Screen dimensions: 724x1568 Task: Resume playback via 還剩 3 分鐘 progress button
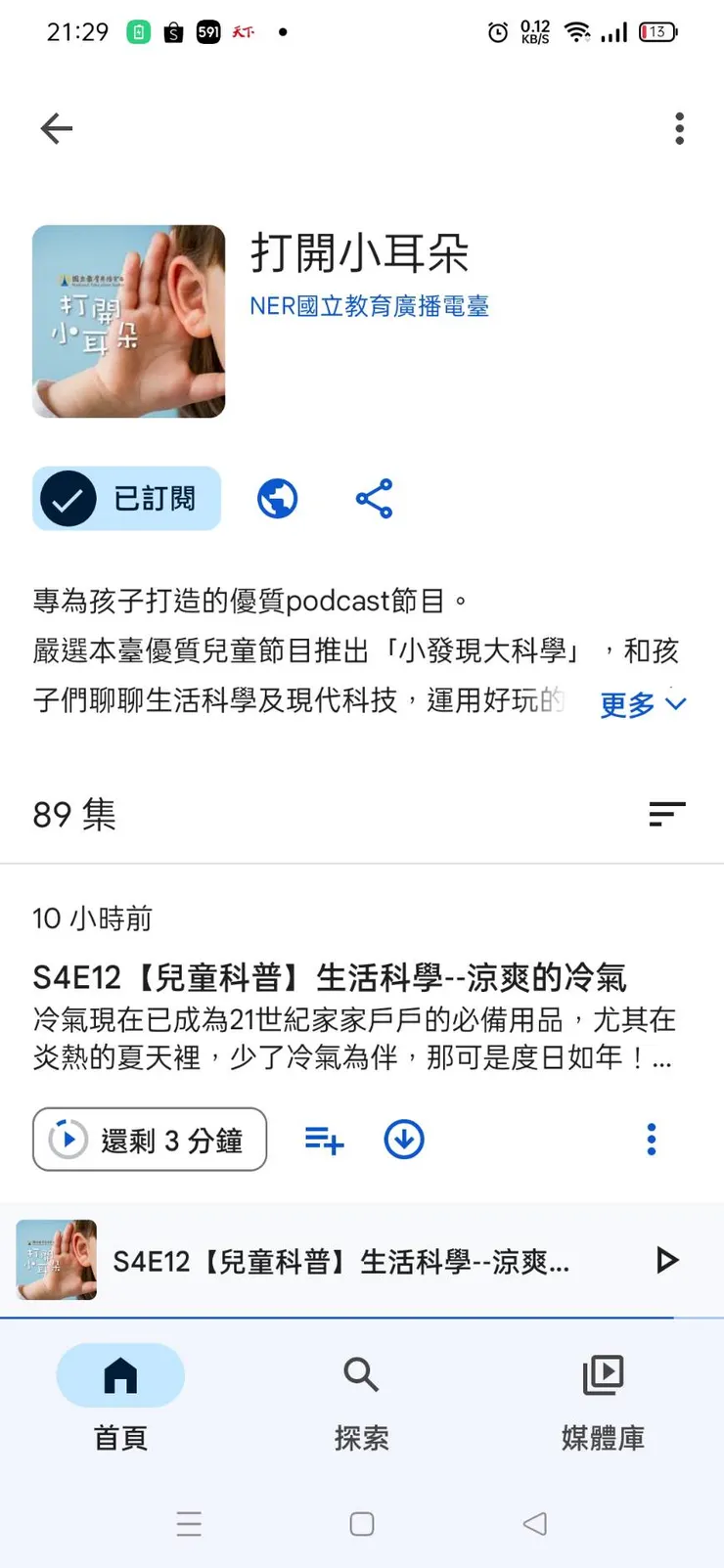tap(149, 1139)
